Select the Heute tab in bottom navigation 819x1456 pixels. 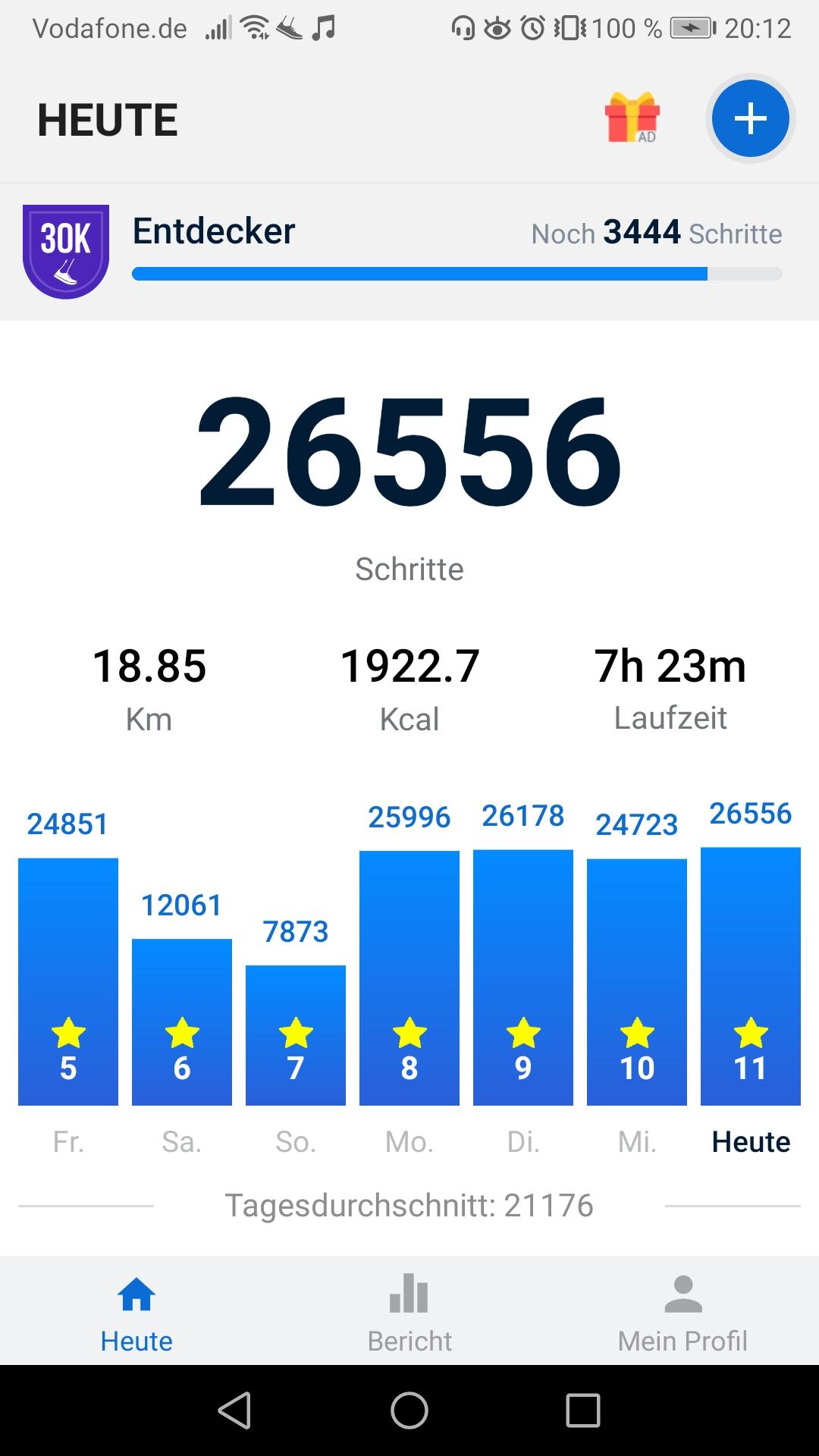pos(136,1313)
